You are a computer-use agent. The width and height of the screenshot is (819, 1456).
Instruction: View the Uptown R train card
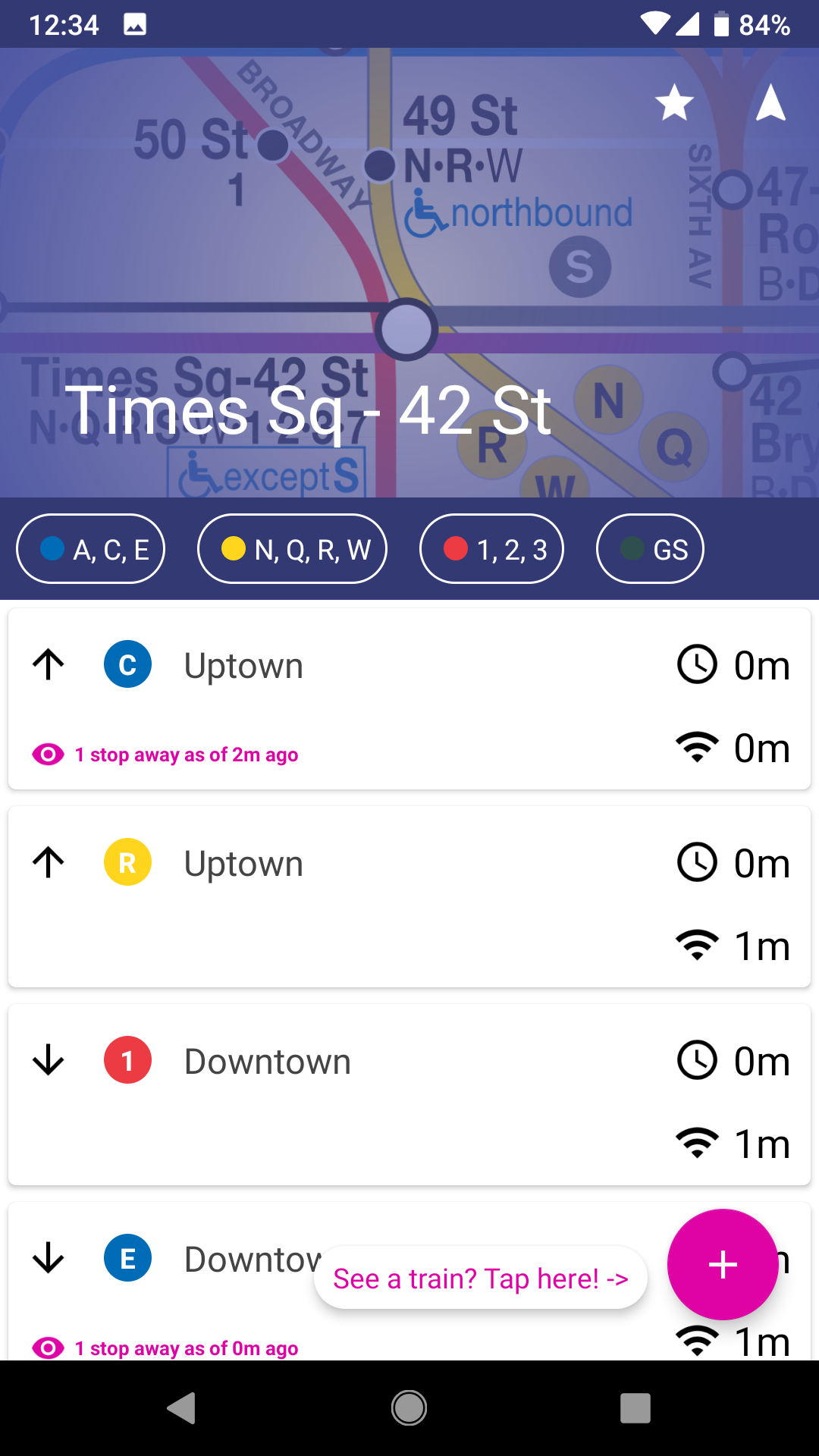[x=409, y=896]
